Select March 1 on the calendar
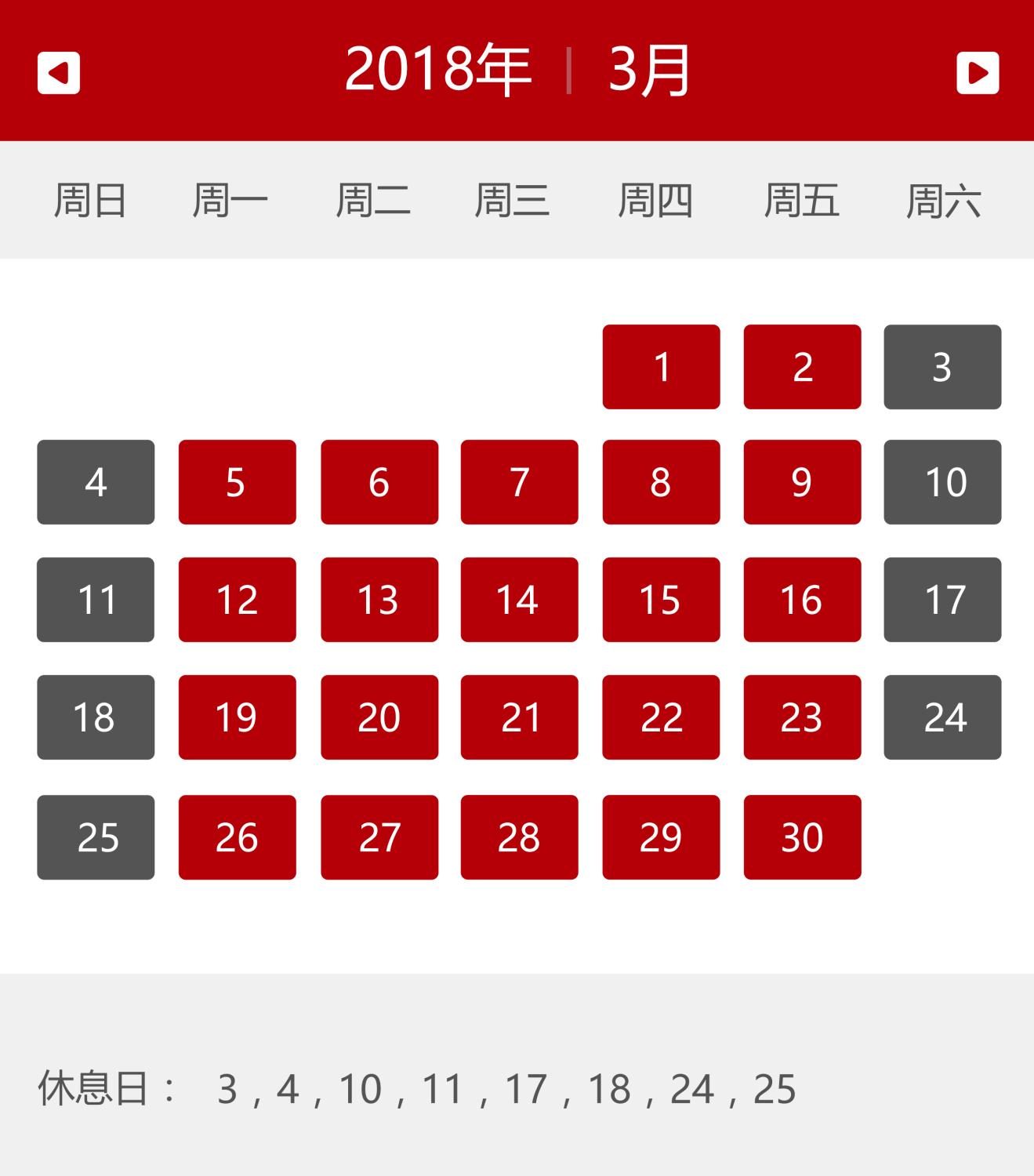 pos(661,365)
